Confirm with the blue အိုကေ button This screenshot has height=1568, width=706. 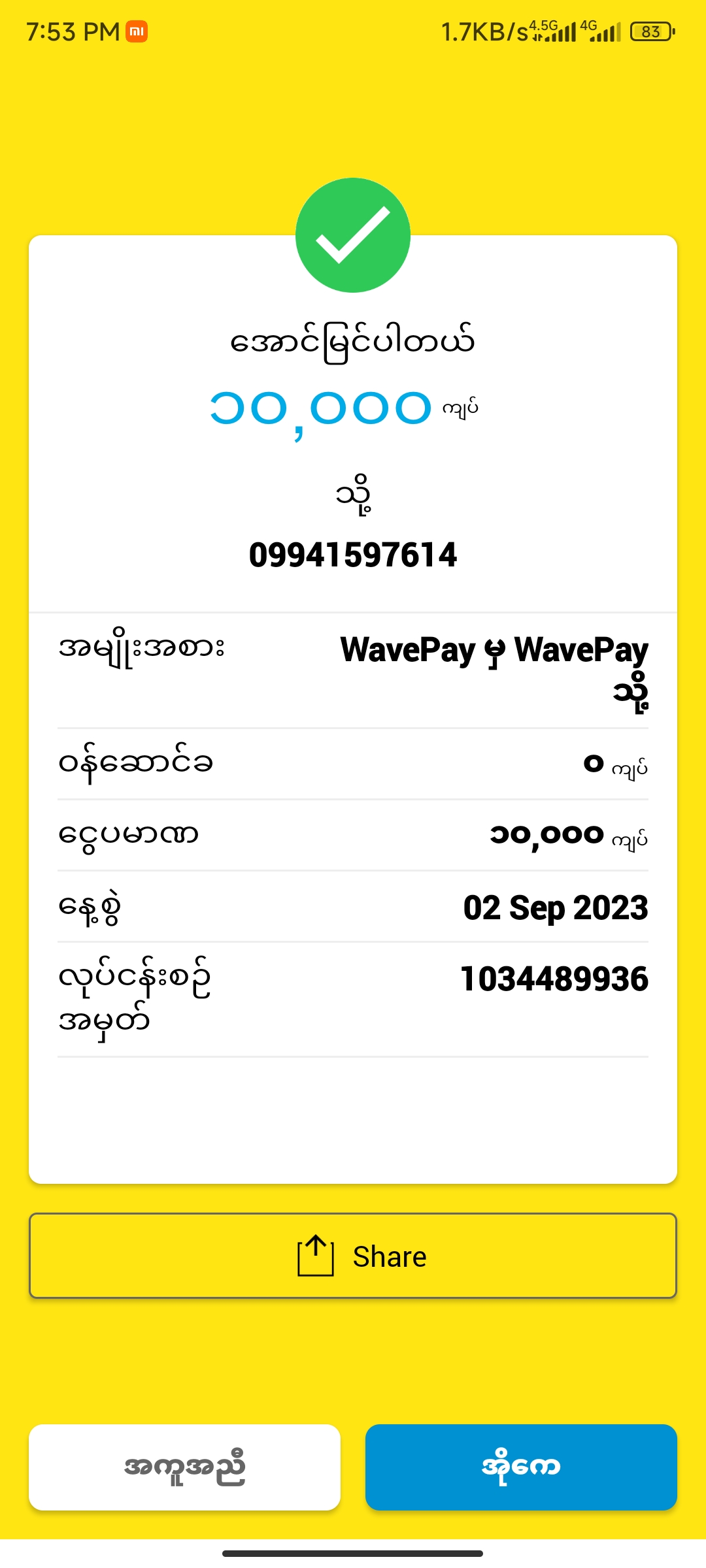pos(521,1467)
